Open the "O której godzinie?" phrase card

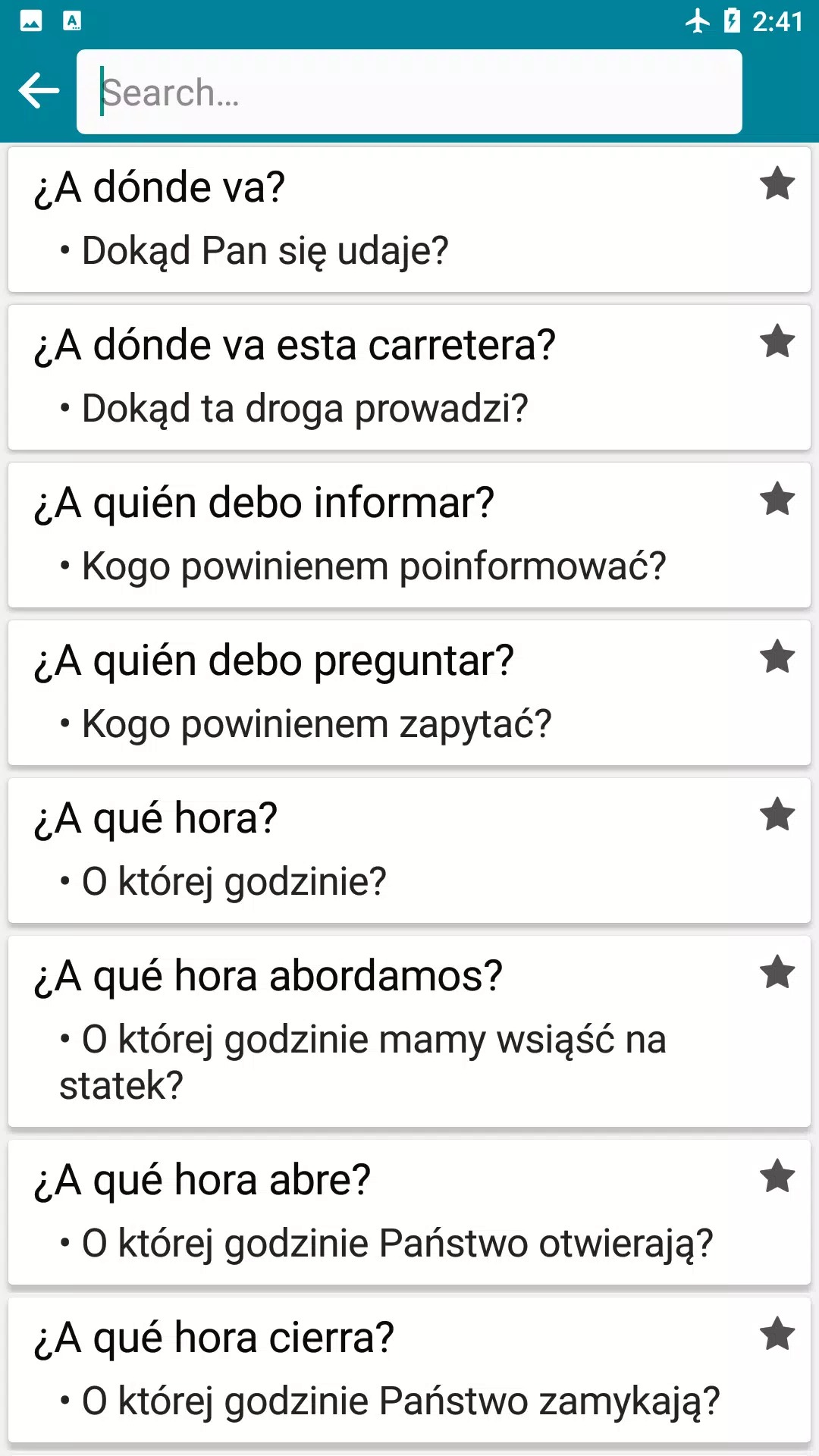point(379,851)
